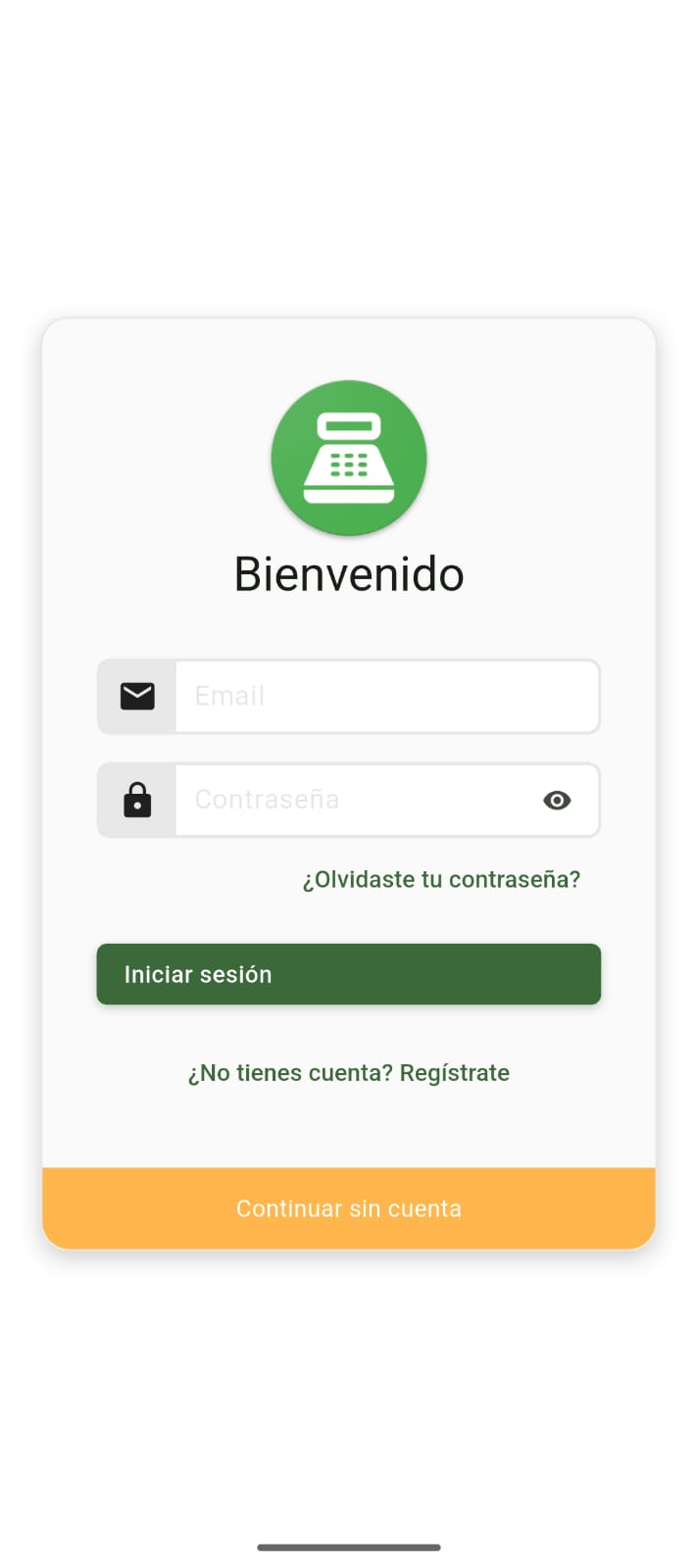Image resolution: width=698 pixels, height=1568 pixels.
Task: Show password with the eye icon
Action: coord(557,801)
